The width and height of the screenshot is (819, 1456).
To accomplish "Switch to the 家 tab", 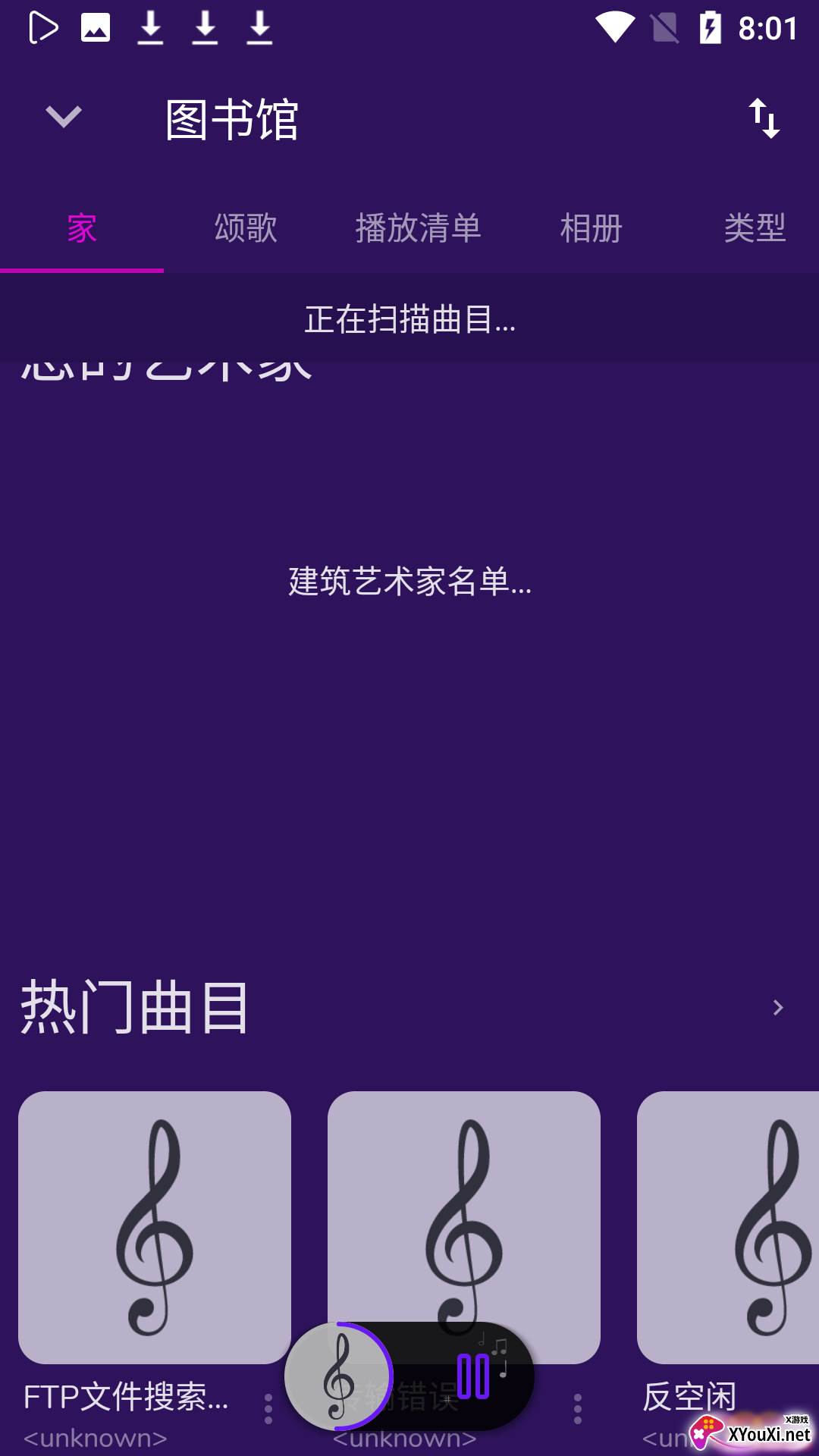I will click(82, 228).
